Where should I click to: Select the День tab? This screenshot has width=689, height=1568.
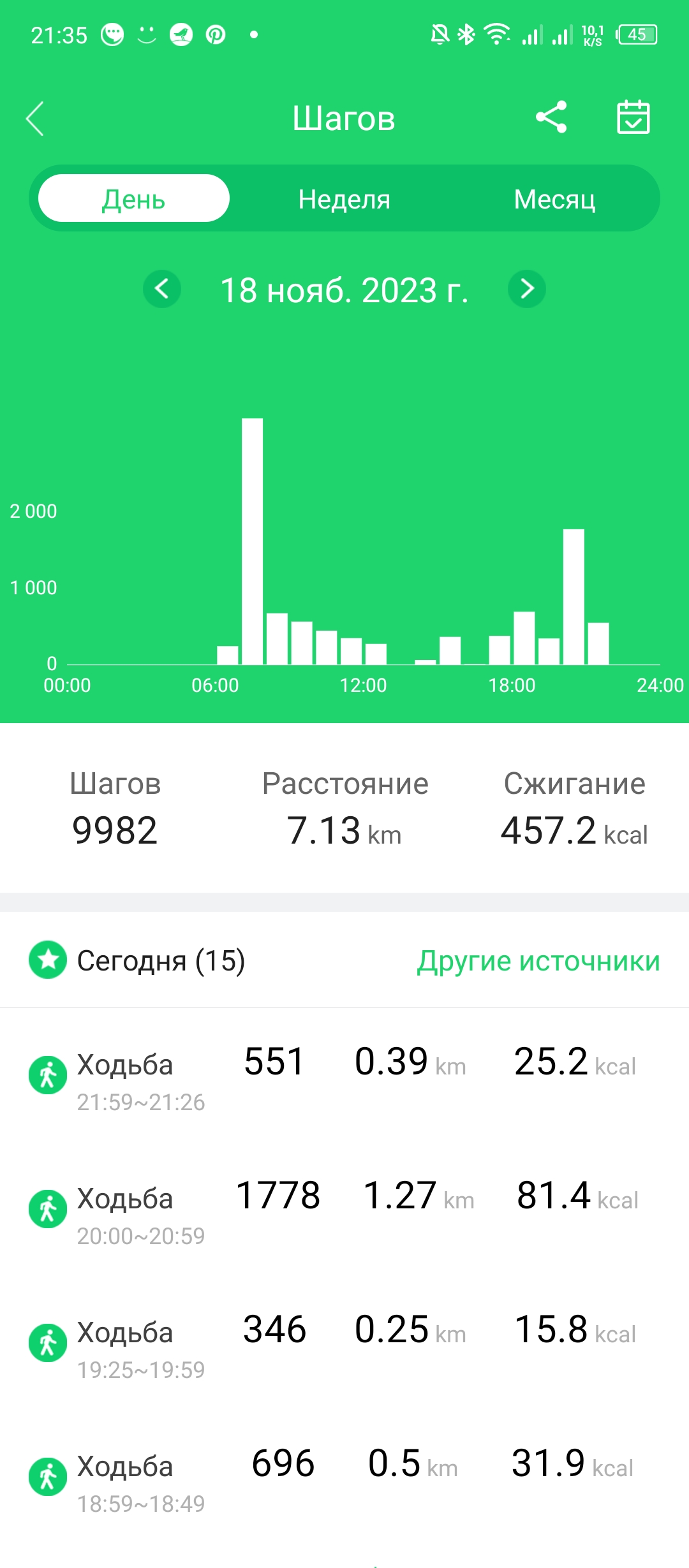pyautogui.click(x=134, y=199)
